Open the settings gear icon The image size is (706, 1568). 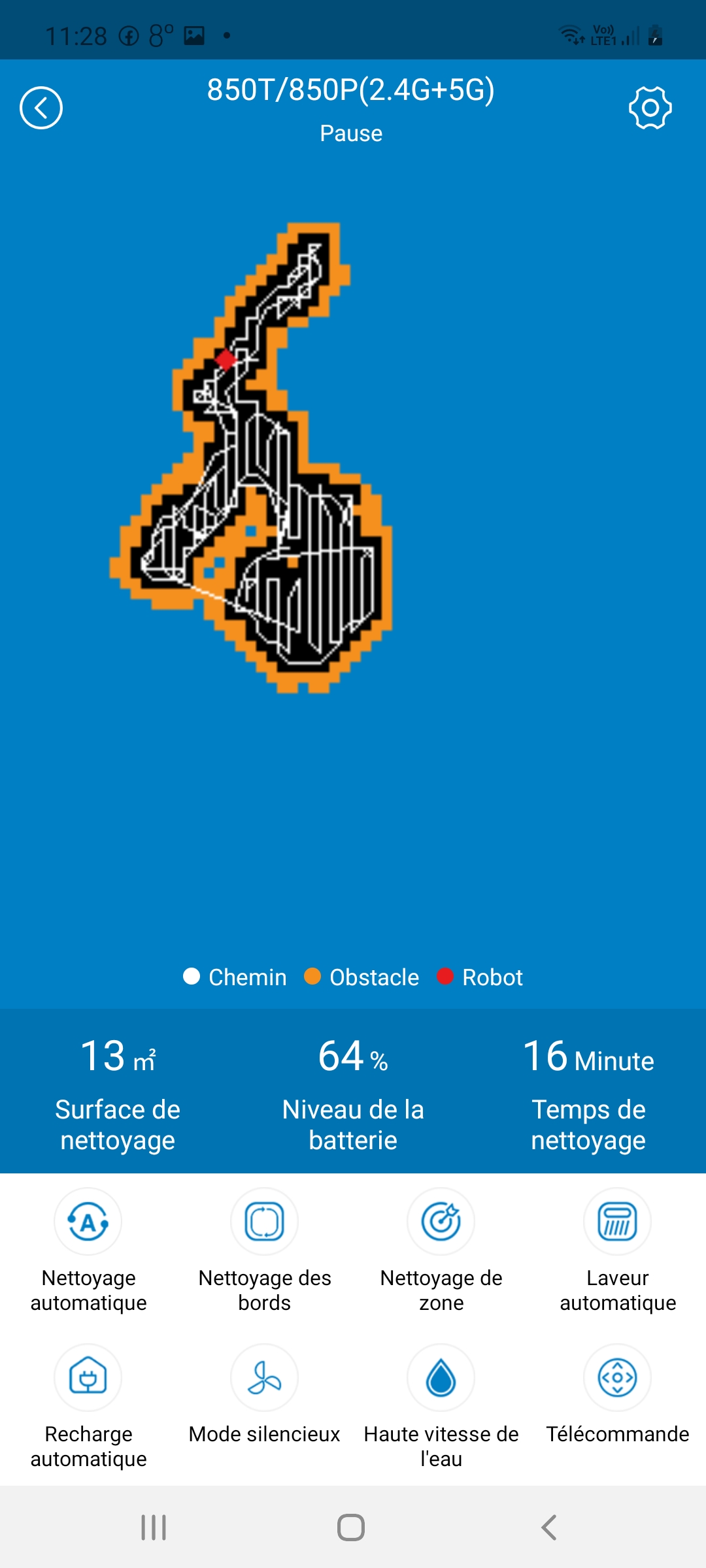click(x=650, y=108)
